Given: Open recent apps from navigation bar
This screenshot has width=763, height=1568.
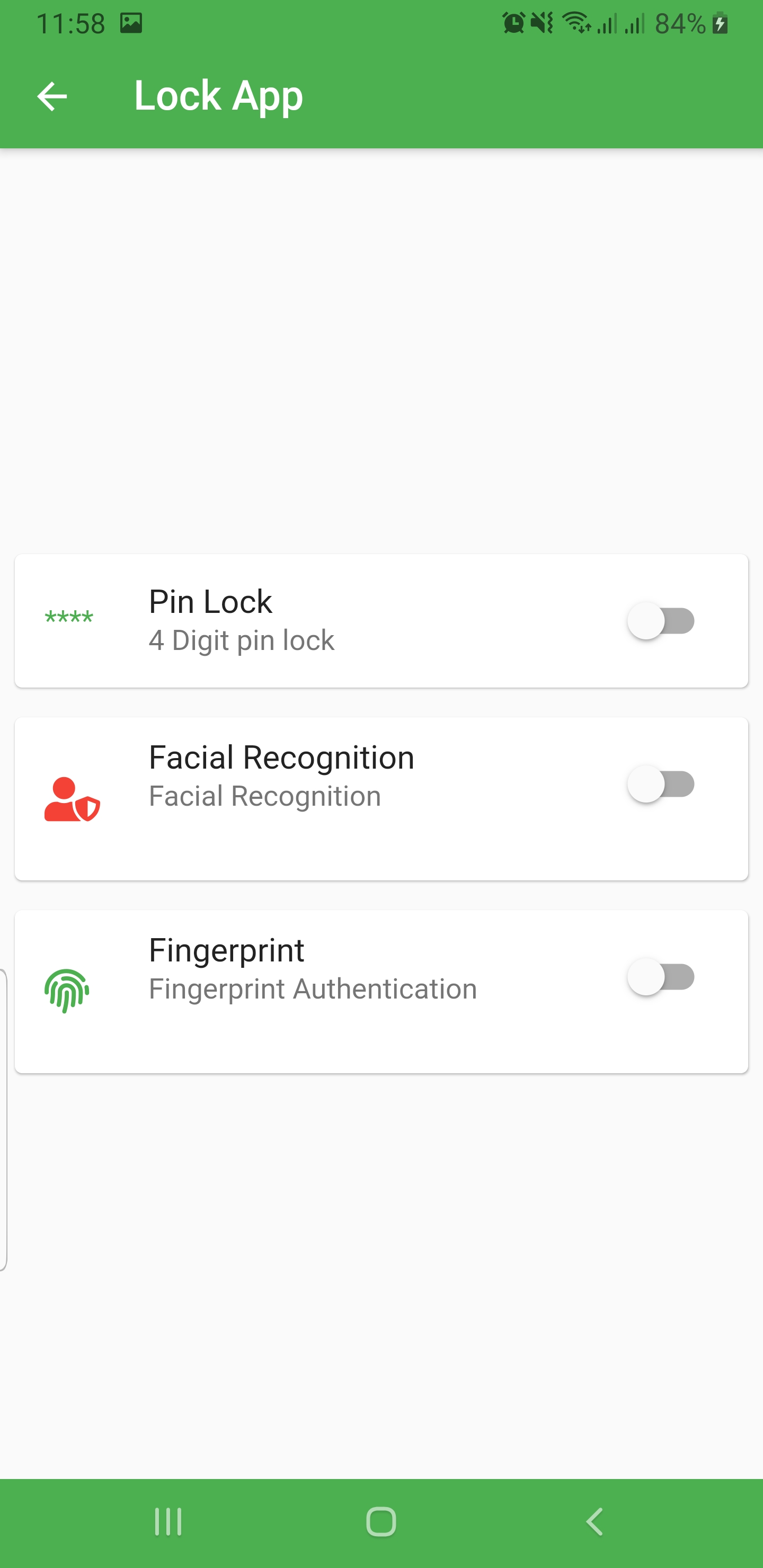Looking at the screenshot, I should [x=168, y=1522].
